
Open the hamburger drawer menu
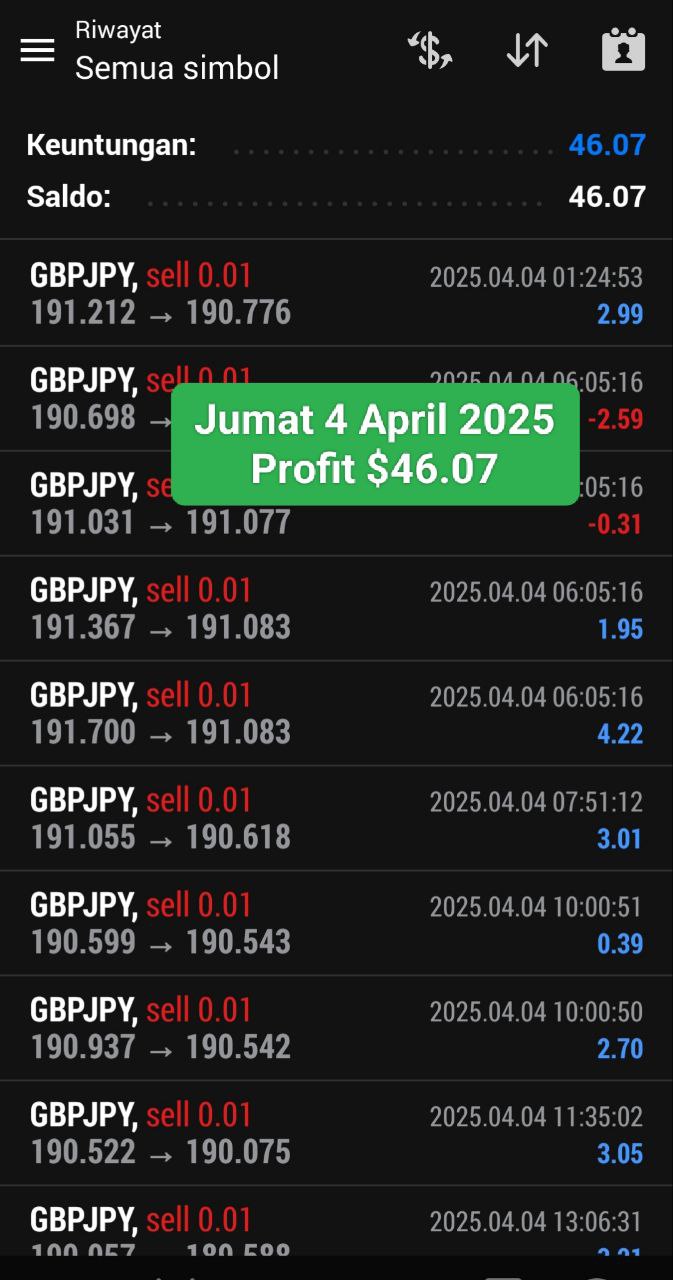point(37,50)
